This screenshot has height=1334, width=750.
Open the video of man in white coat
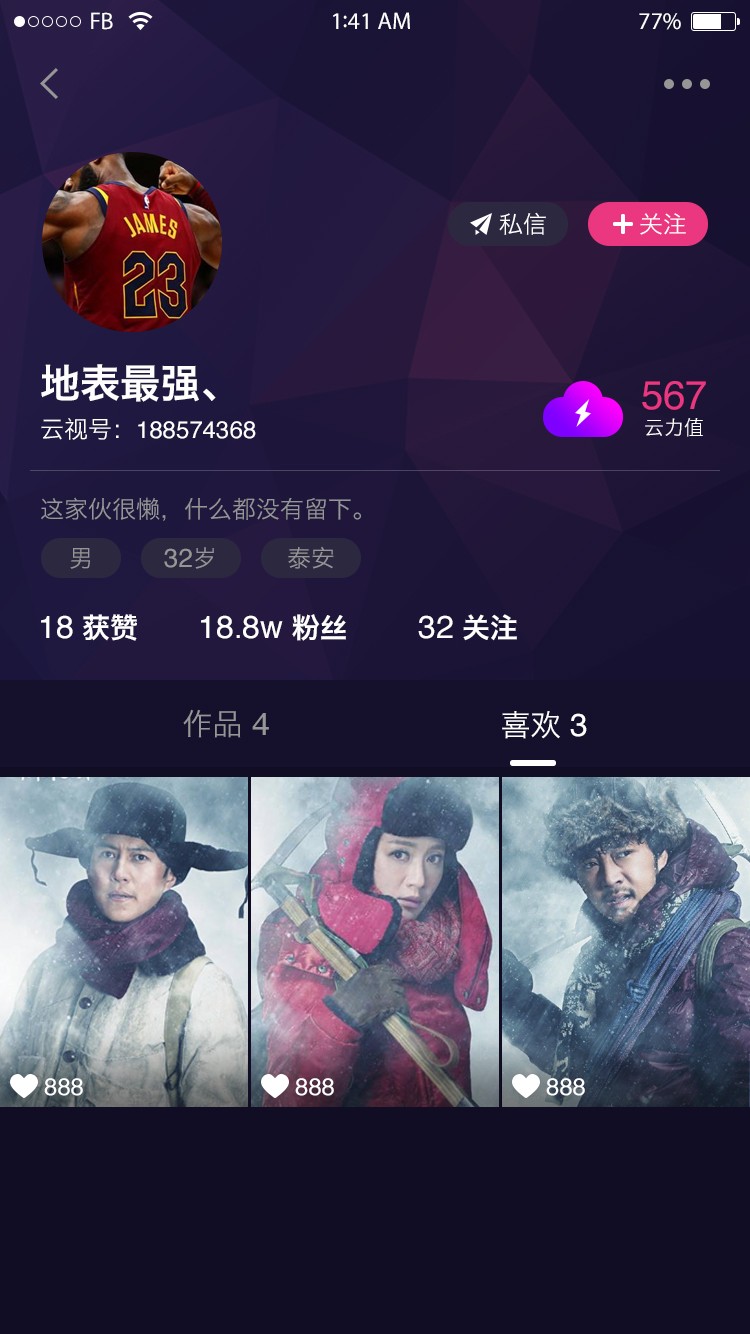[124, 942]
